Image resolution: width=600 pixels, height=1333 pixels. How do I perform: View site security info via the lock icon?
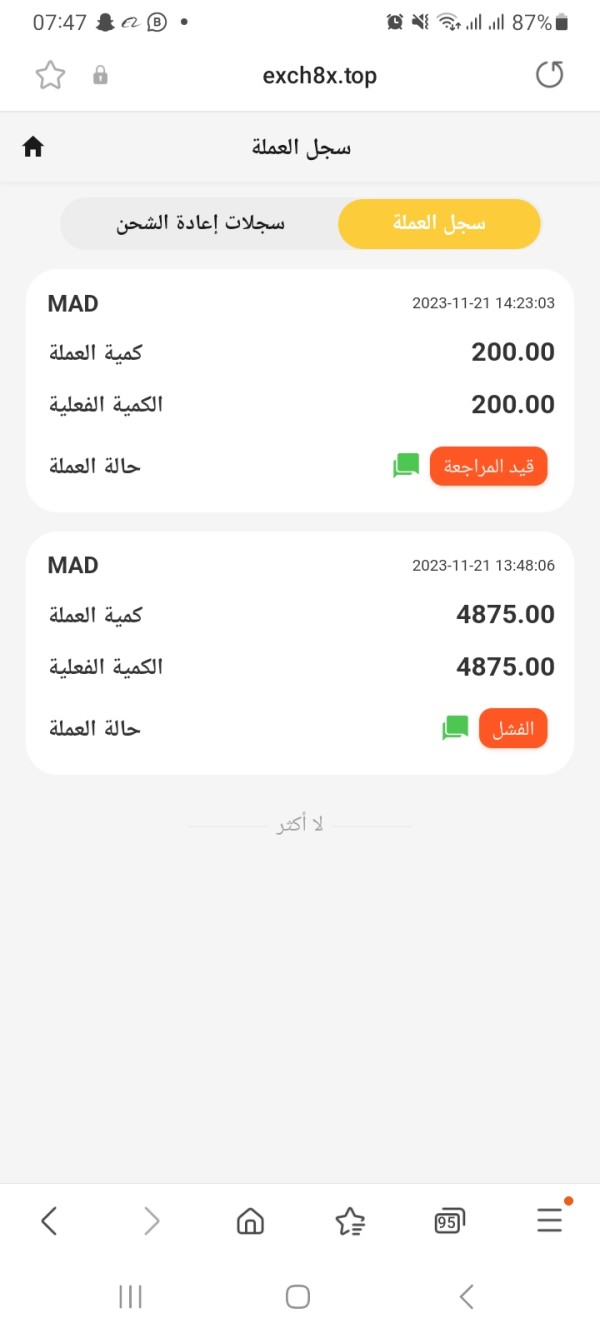click(100, 76)
